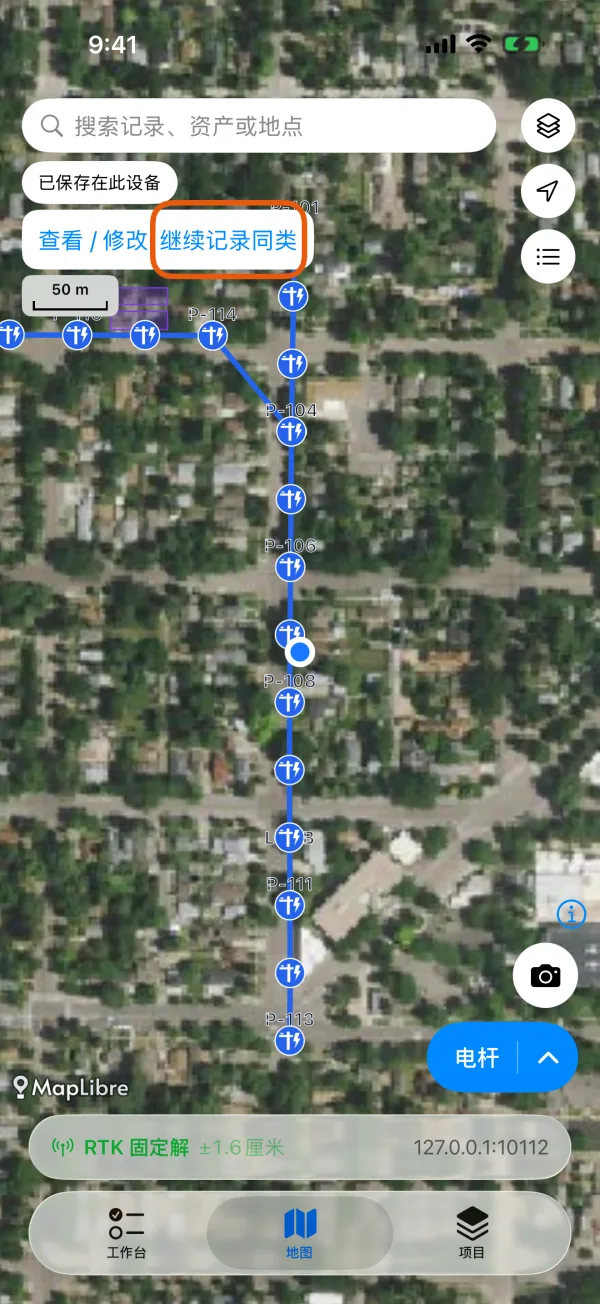The width and height of the screenshot is (600, 1304).
Task: Open the search records field
Action: (x=259, y=126)
